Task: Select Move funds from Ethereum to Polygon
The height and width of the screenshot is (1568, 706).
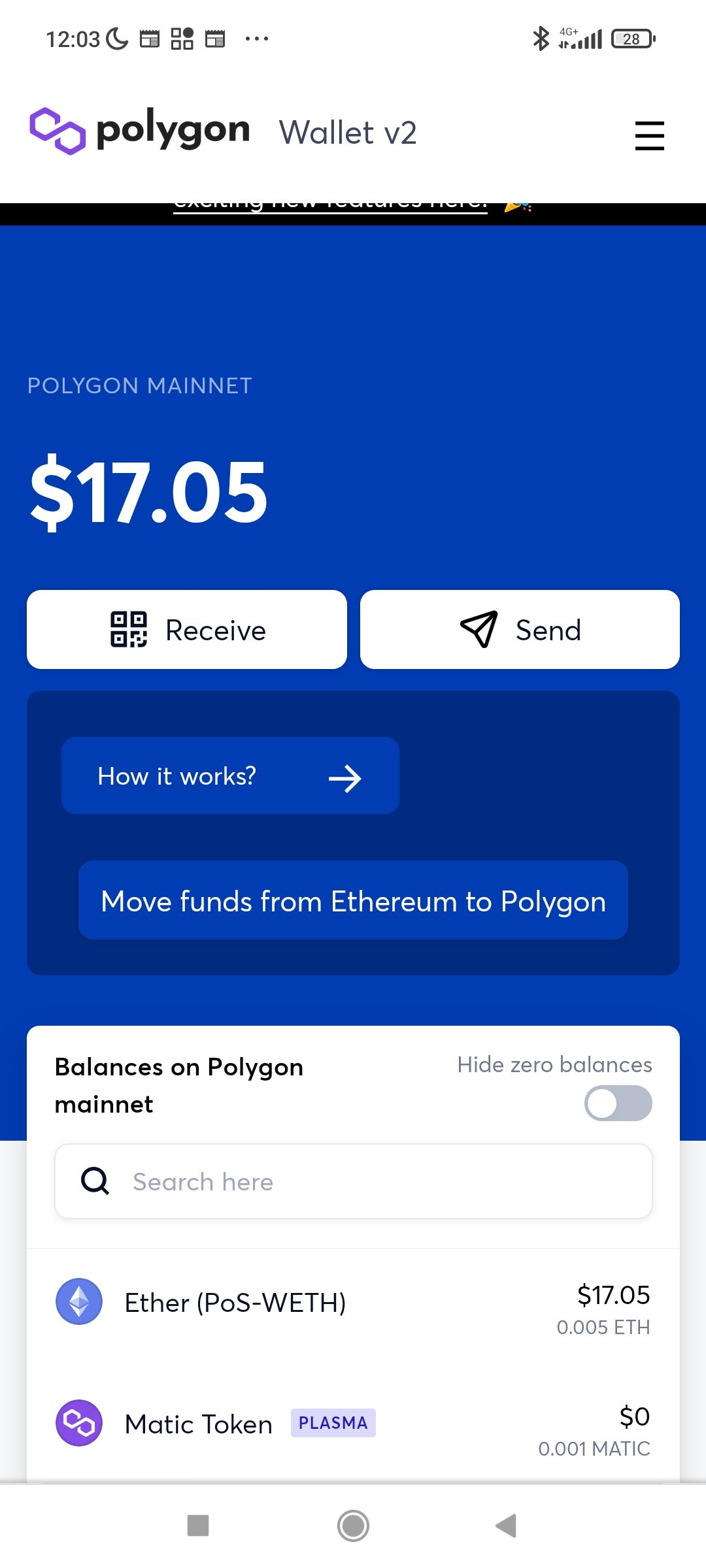Action: click(x=353, y=901)
